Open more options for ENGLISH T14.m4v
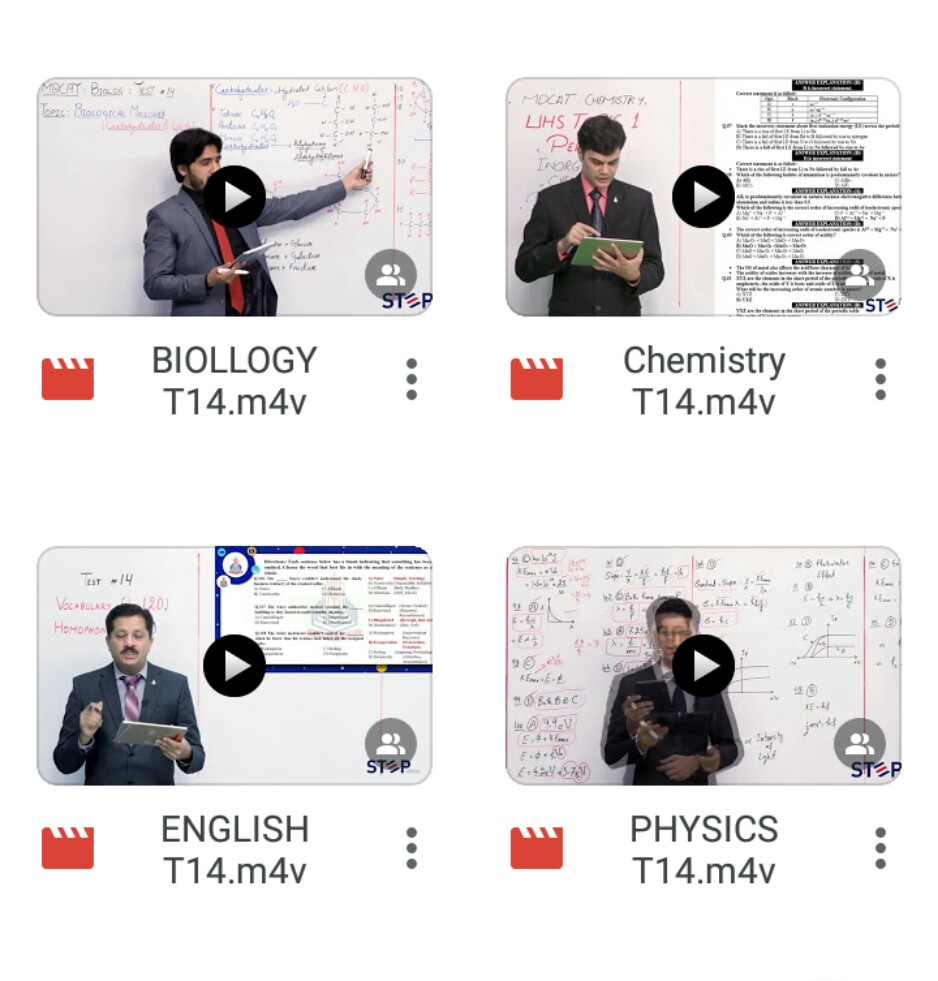This screenshot has width=938, height=981. pyautogui.click(x=412, y=848)
